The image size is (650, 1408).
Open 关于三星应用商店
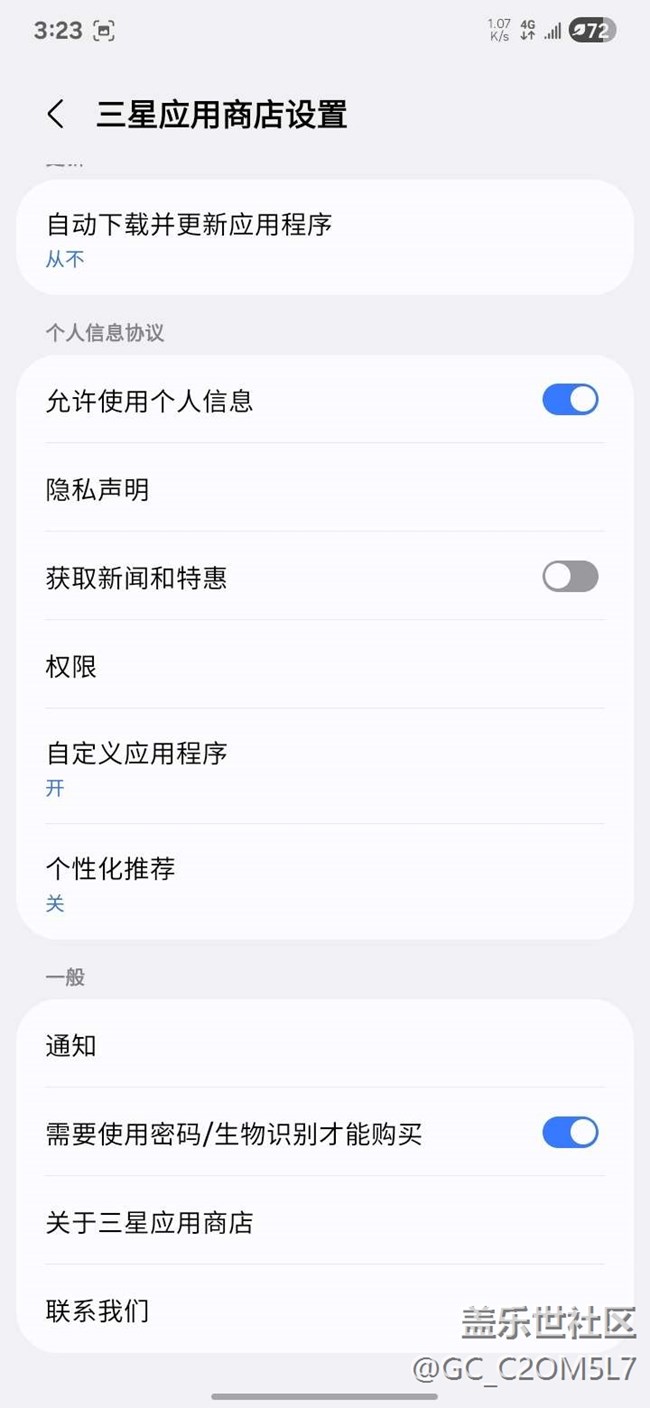(325, 1221)
